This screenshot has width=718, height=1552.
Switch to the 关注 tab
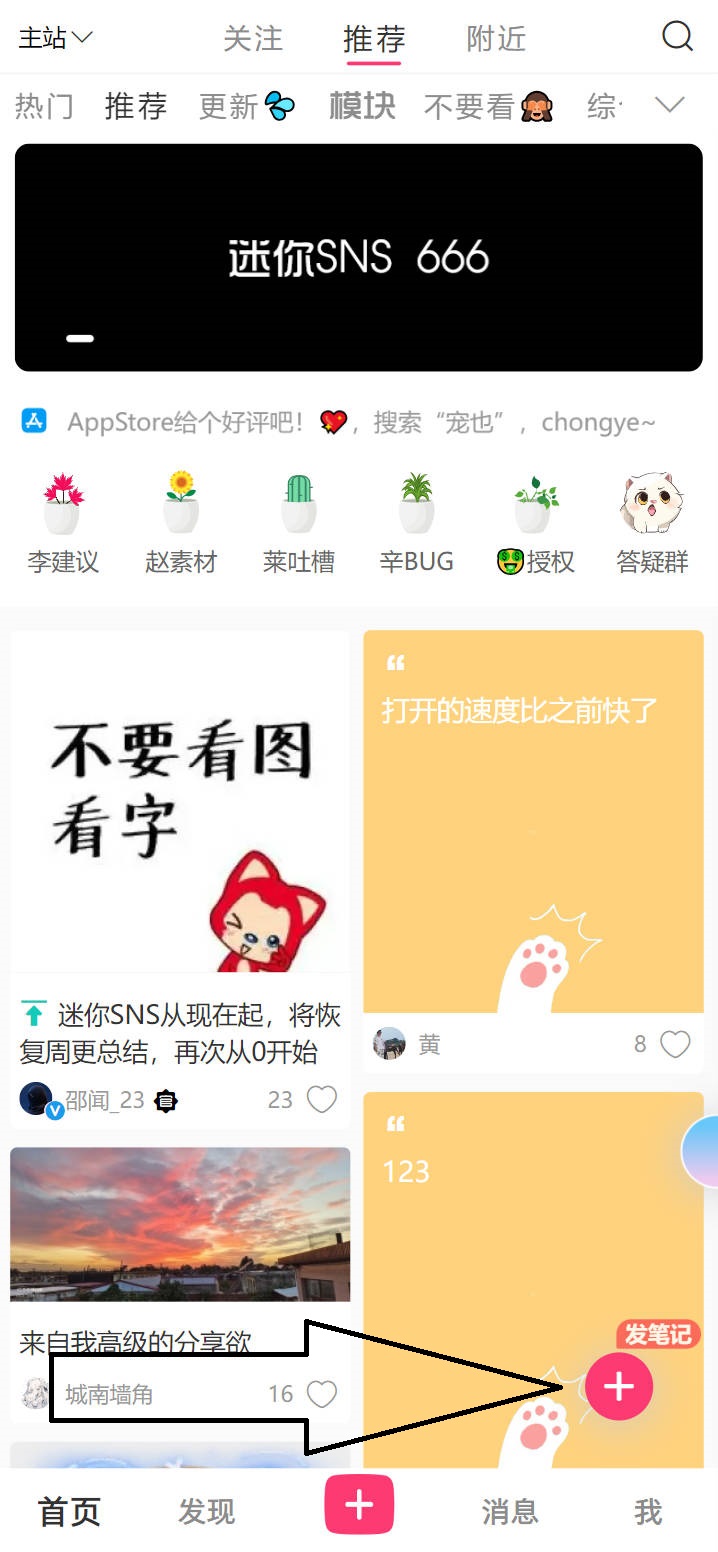[253, 39]
